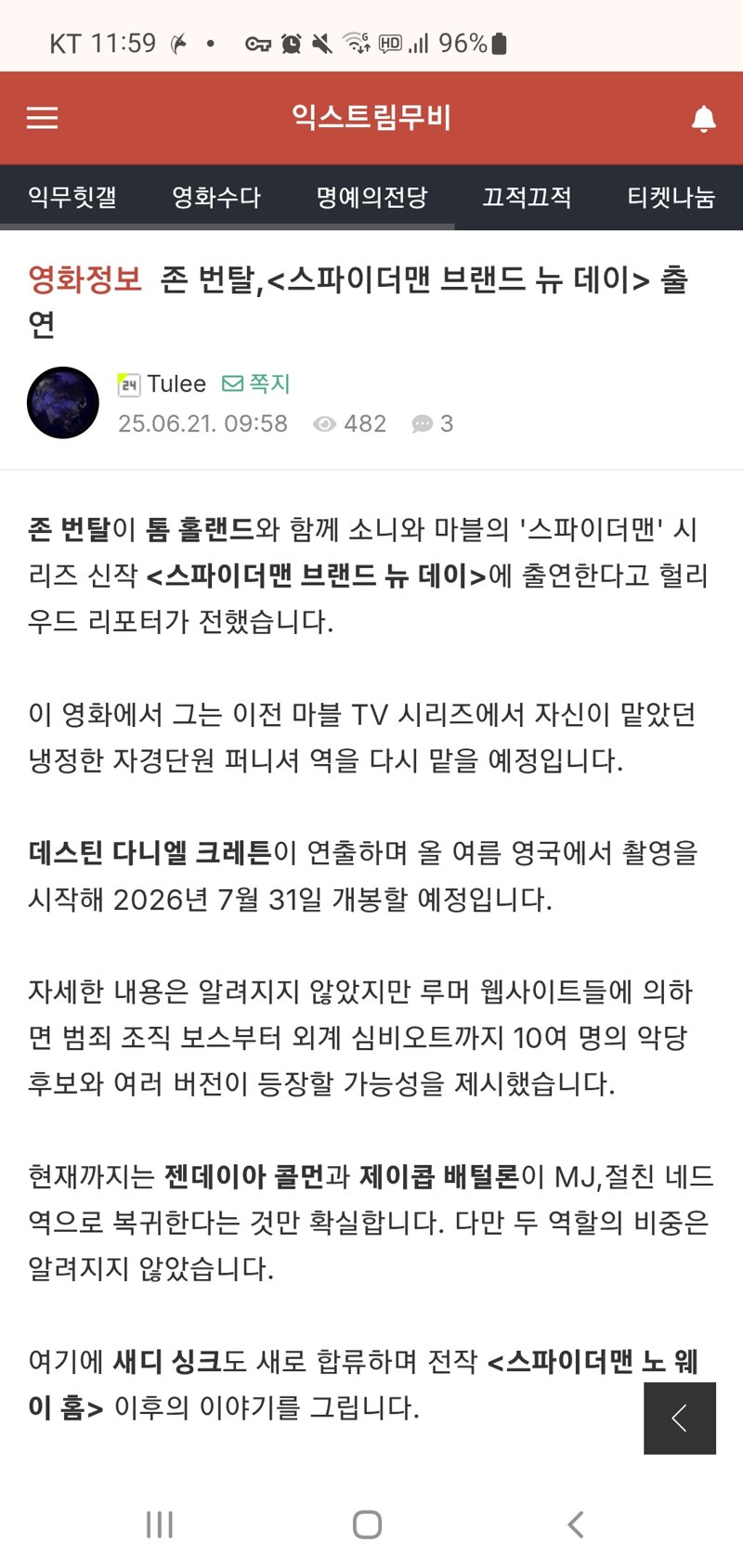
Task: Open the 티켓나눔 tab
Action: tap(671, 197)
